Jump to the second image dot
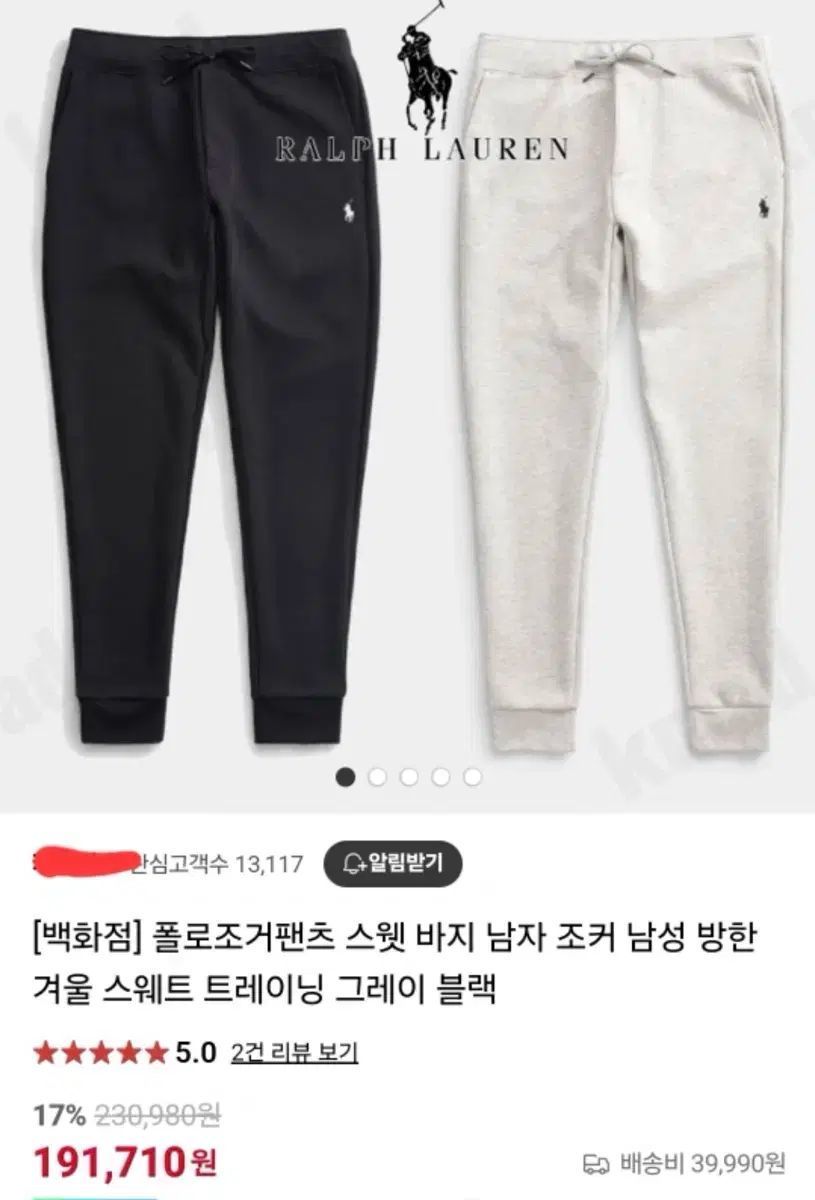Screen dimensions: 815x1200 tap(377, 777)
